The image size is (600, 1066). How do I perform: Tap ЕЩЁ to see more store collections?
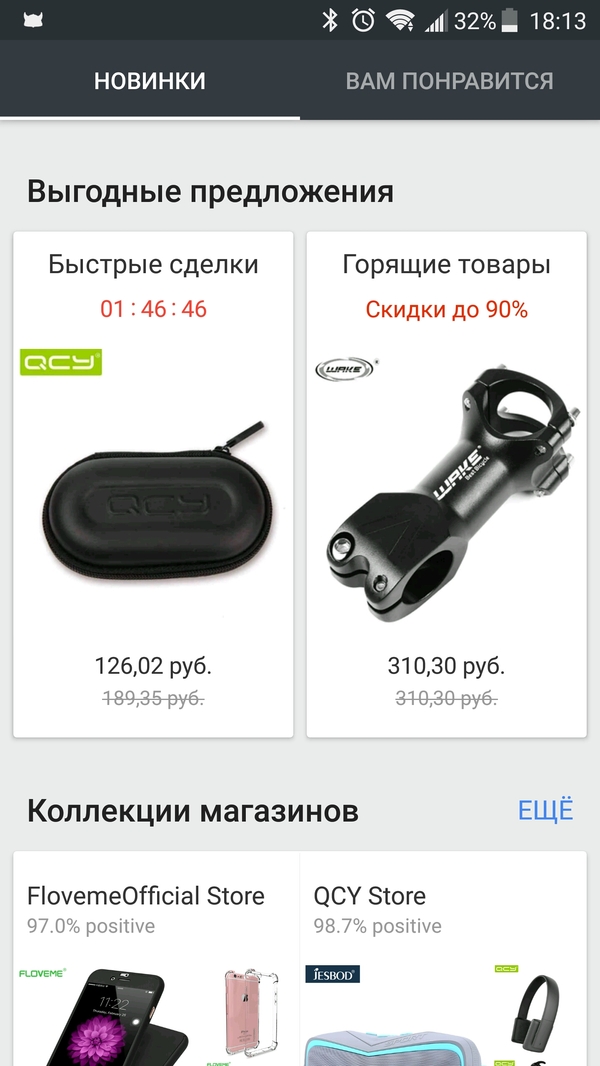(546, 811)
